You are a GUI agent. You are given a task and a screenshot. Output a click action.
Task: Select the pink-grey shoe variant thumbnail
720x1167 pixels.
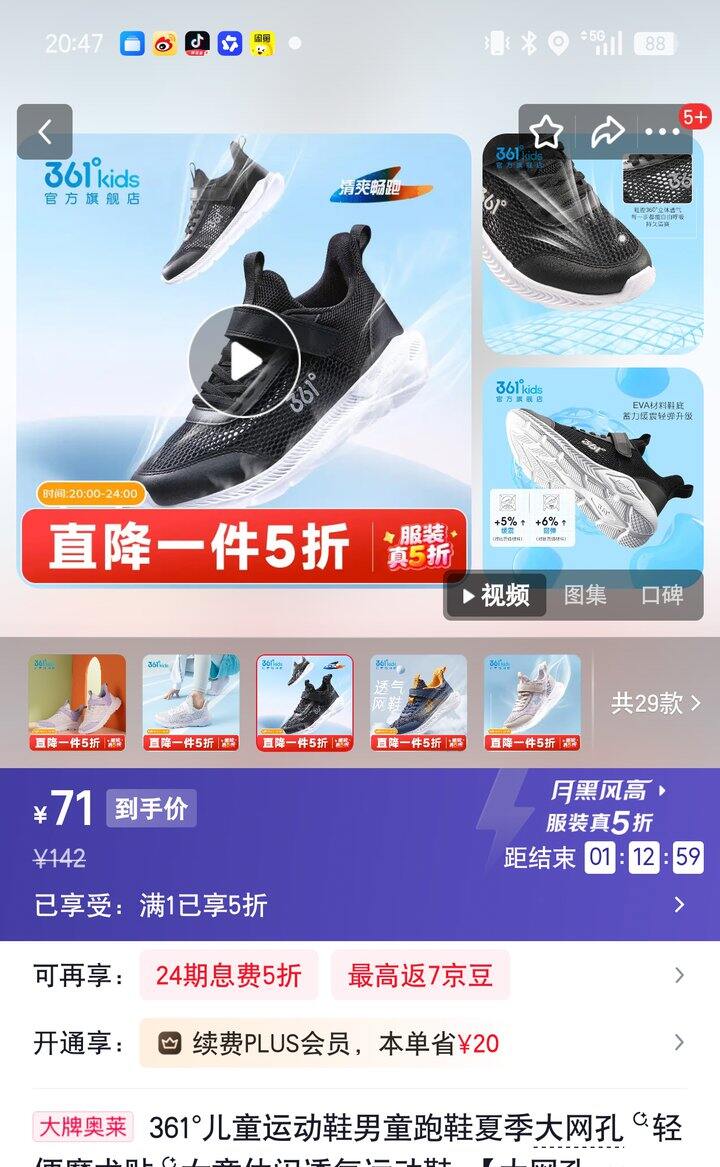tap(532, 703)
